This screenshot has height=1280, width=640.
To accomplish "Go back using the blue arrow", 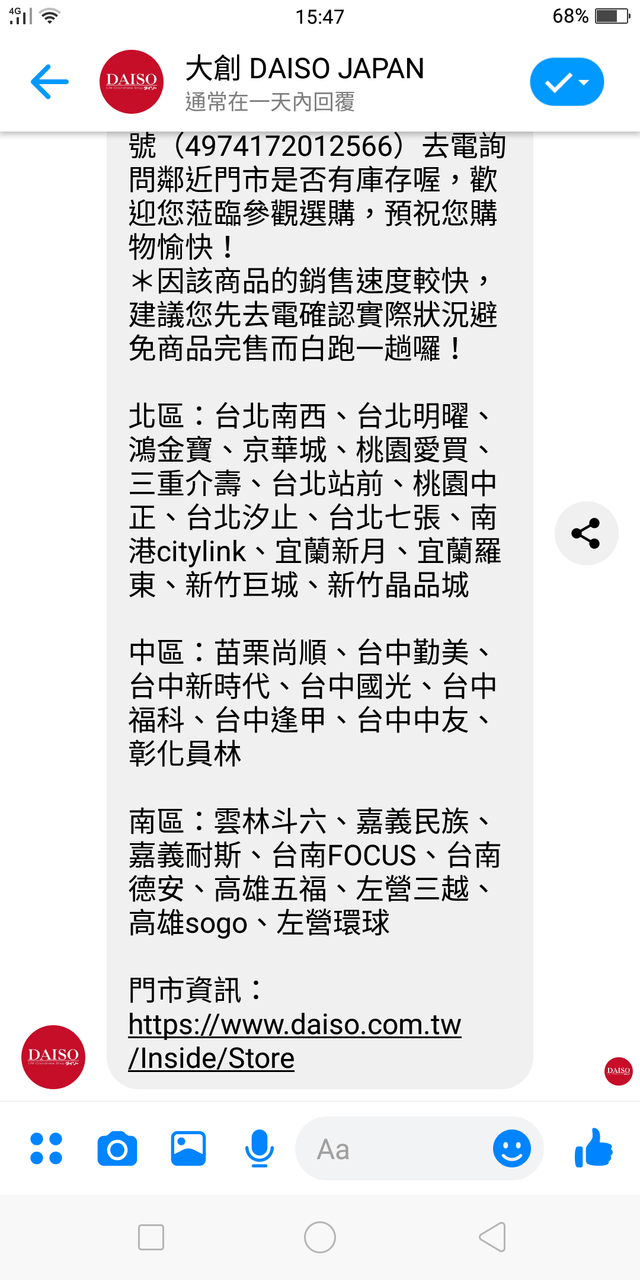I will click(x=49, y=82).
